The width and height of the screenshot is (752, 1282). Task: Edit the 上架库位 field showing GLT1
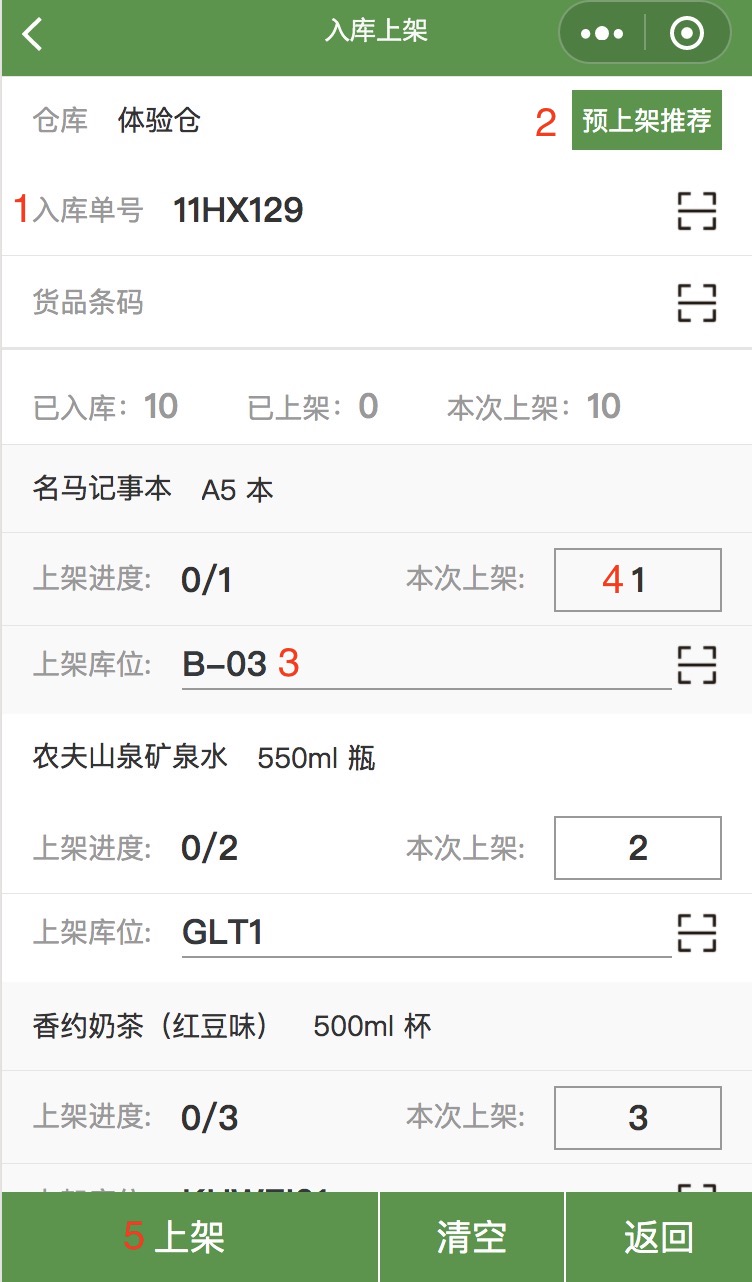coord(426,932)
